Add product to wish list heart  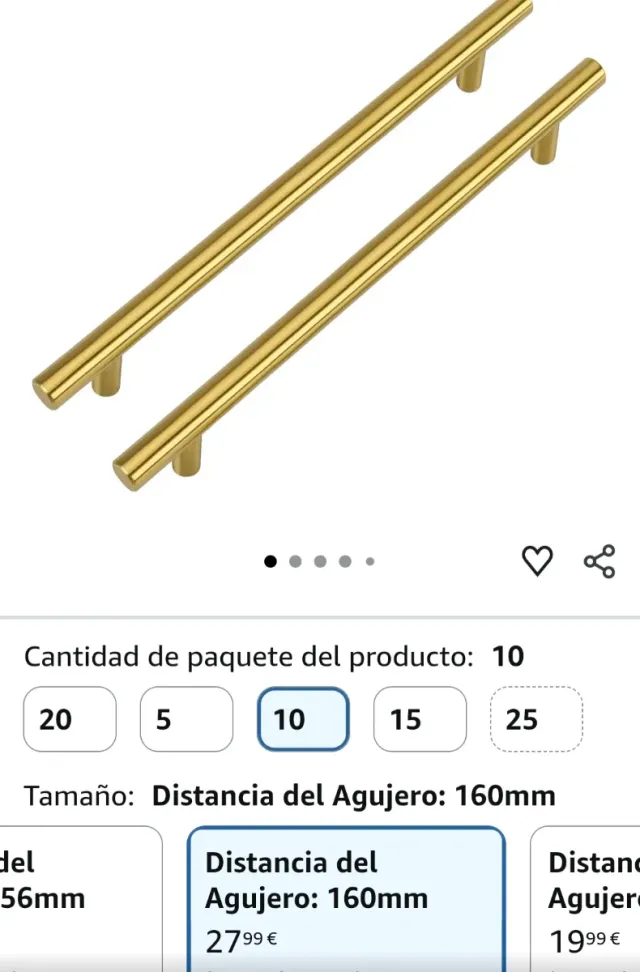(x=537, y=561)
